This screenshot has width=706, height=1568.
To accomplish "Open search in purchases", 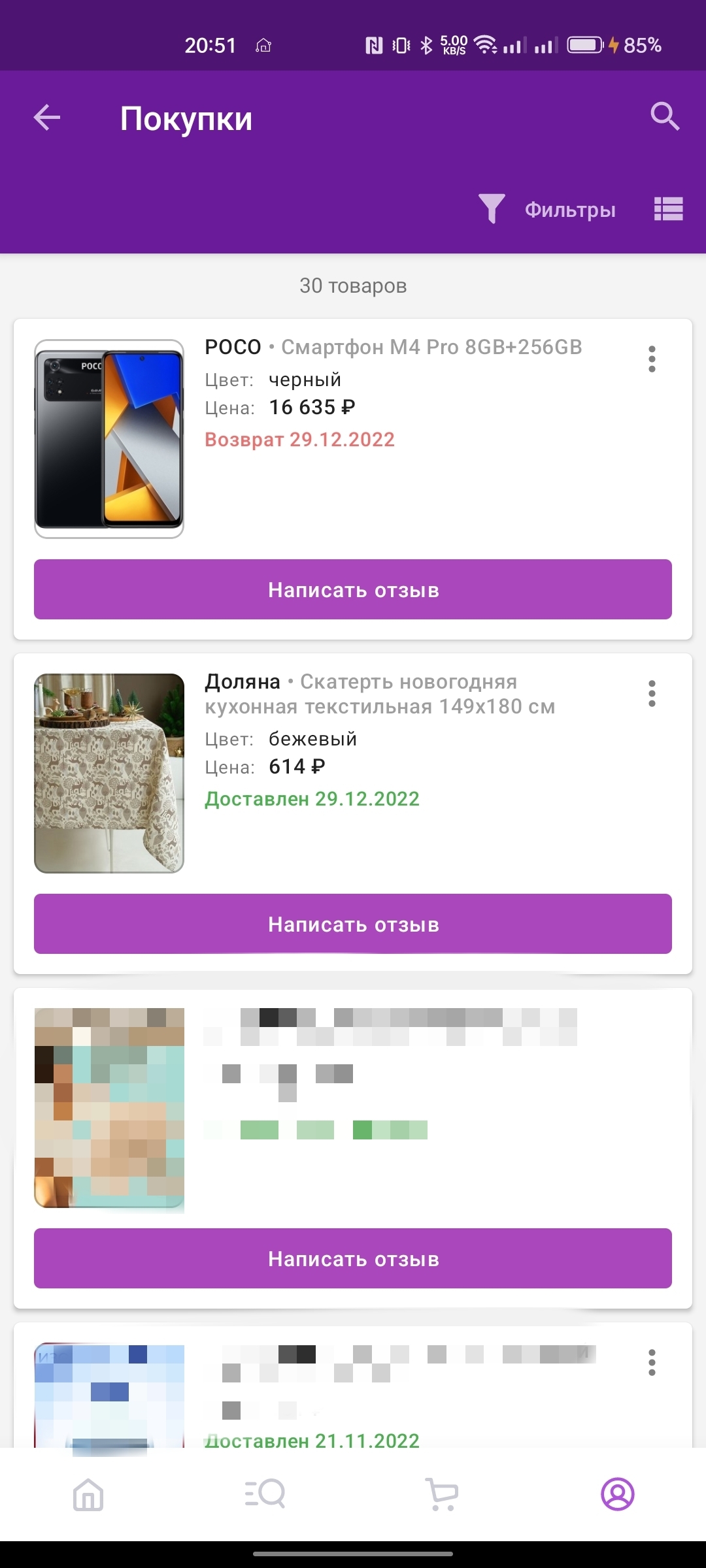I will click(665, 117).
